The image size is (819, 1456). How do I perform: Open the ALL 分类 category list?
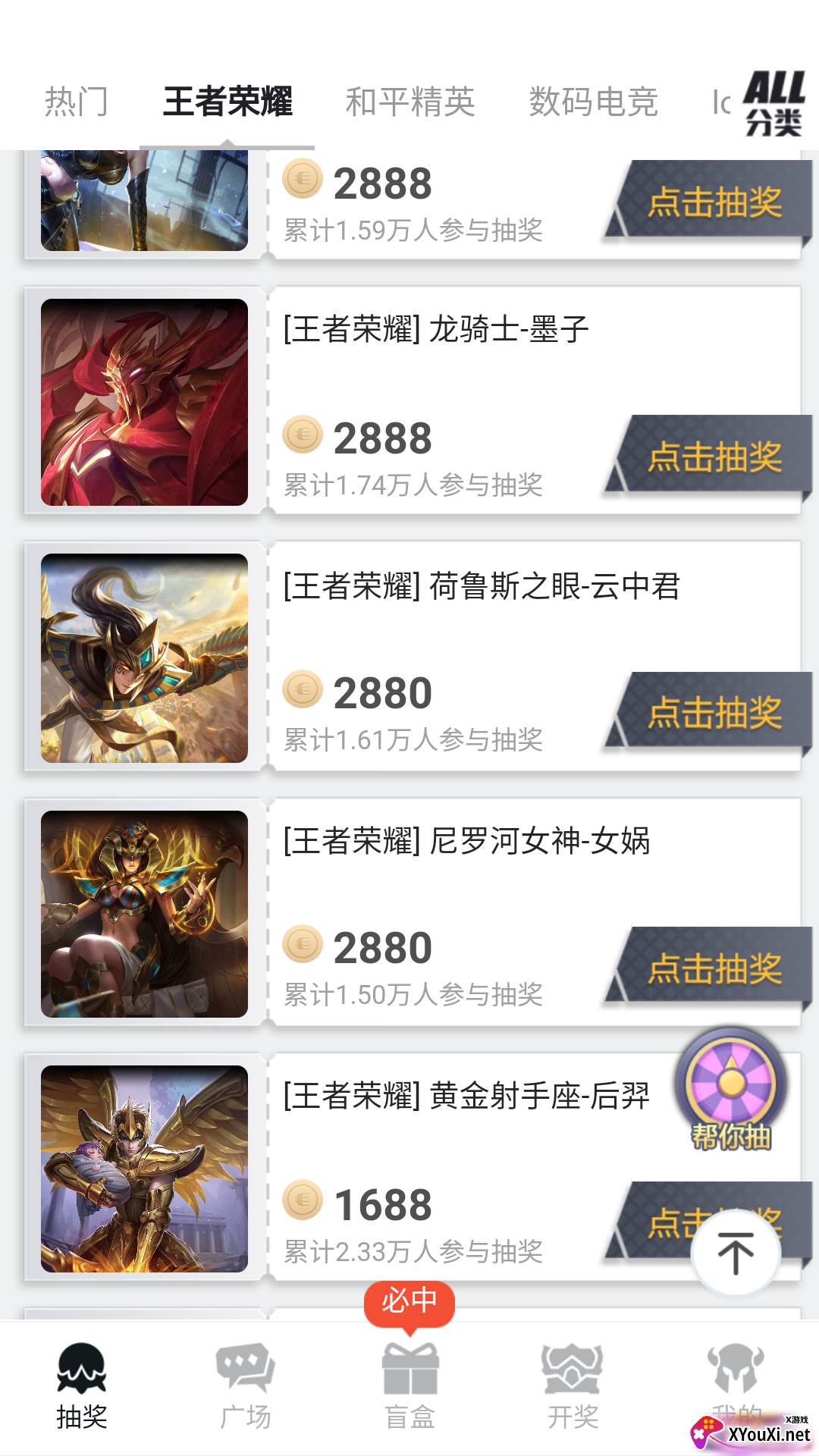773,104
